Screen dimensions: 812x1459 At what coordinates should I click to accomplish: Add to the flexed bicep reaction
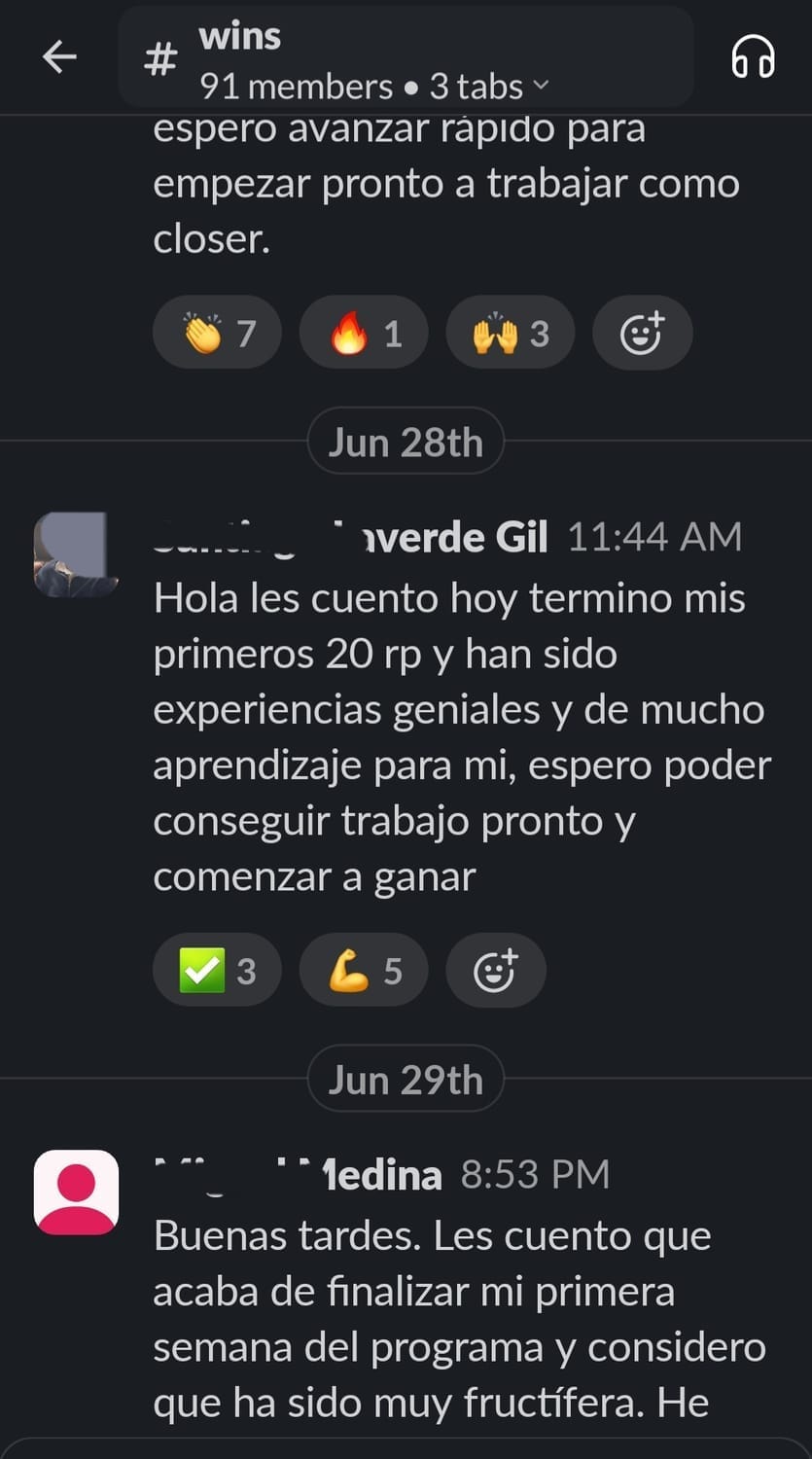(x=364, y=971)
